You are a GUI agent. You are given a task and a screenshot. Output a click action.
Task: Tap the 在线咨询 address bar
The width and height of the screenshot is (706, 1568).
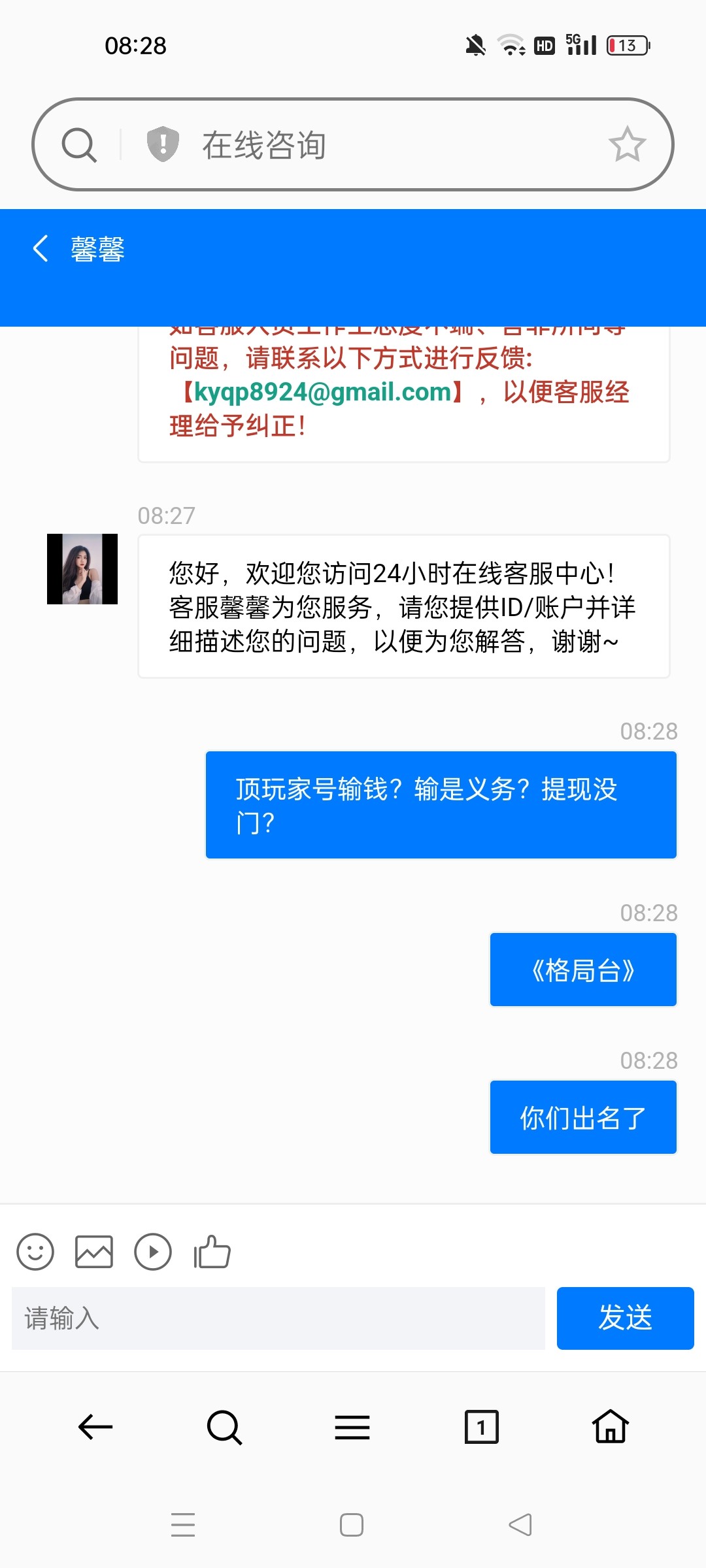(392, 144)
